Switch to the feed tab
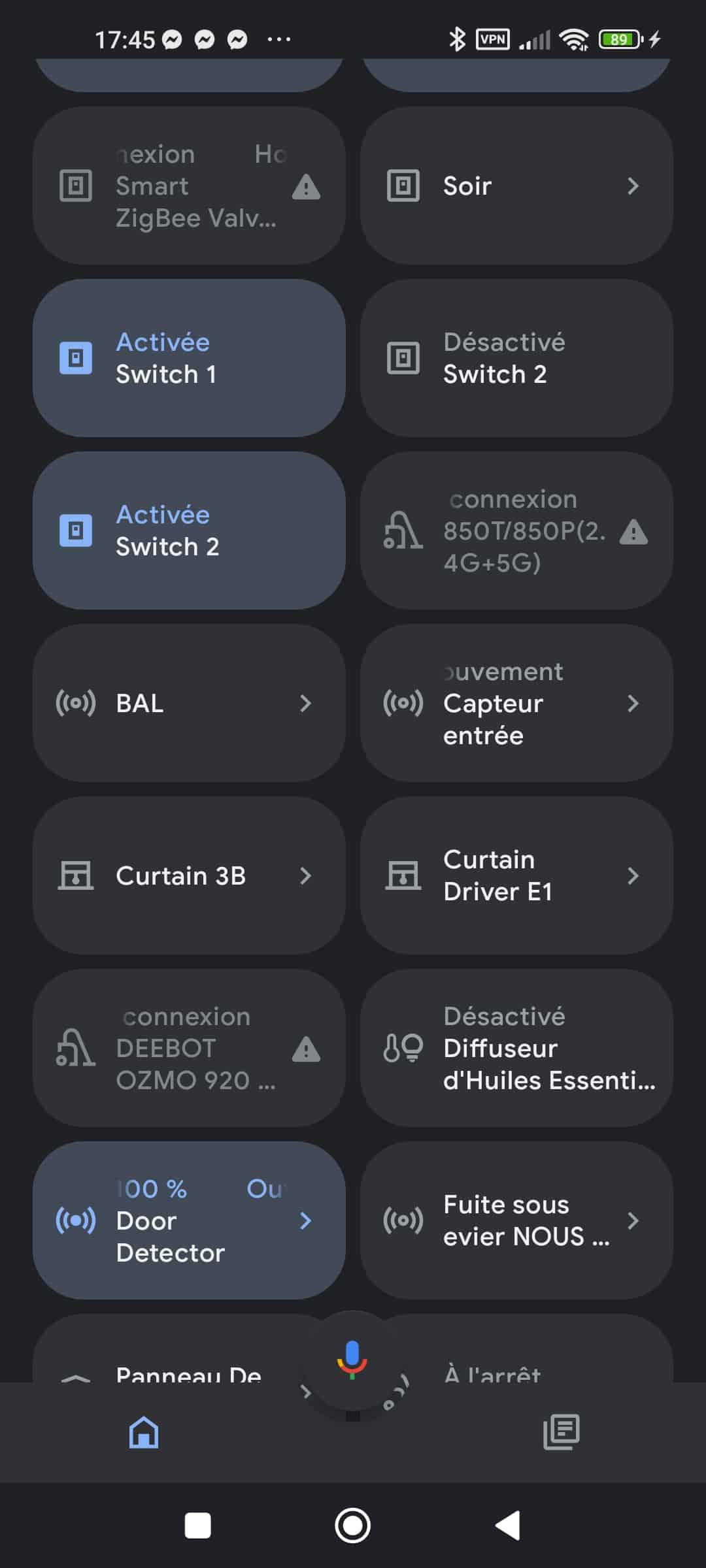 click(562, 1432)
